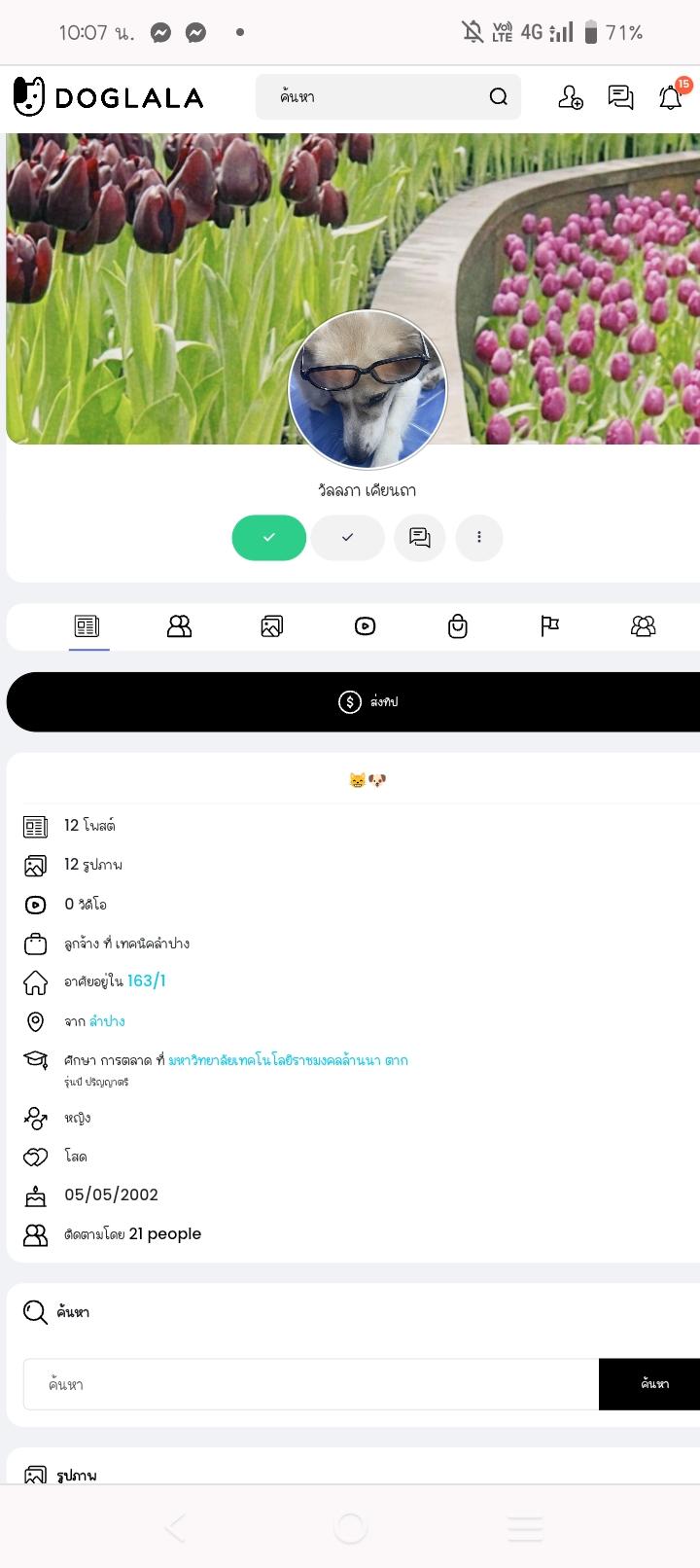Screen dimensions: 700x1568
Task: Switch to the photos tab
Action: pos(272,626)
